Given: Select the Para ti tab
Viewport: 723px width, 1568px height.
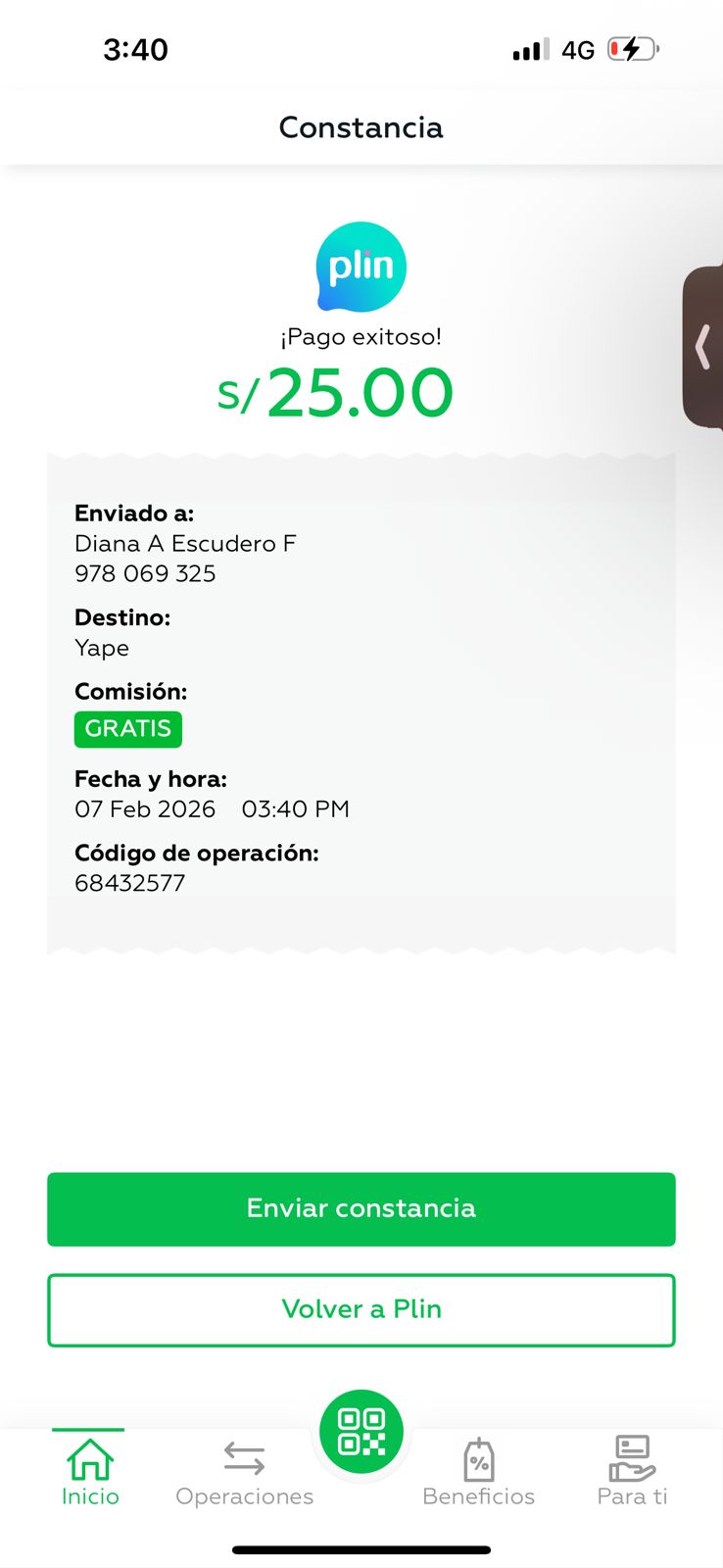Looking at the screenshot, I should click(632, 1472).
